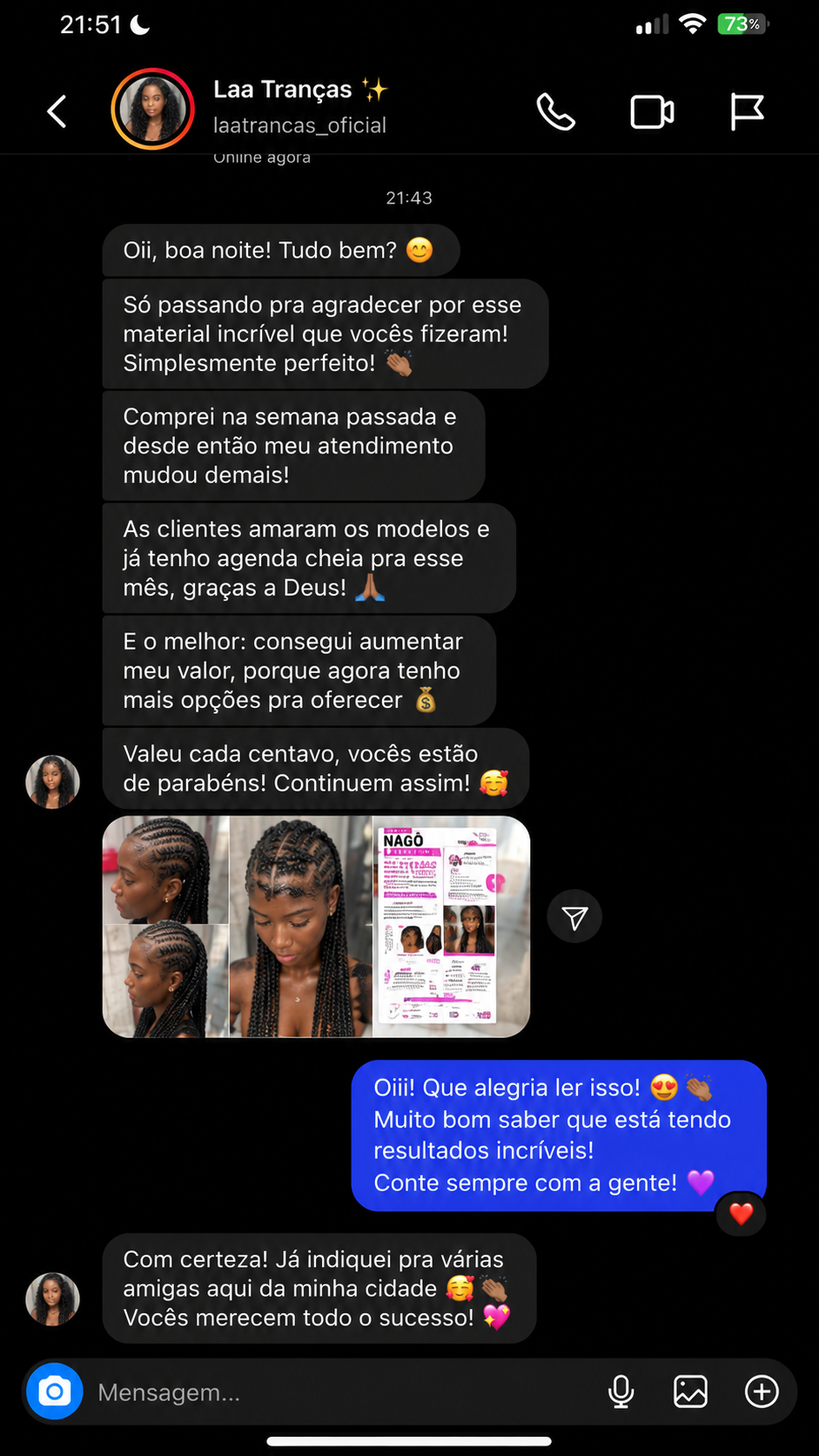The width and height of the screenshot is (819, 1456).
Task: Open the Laa Tranças chat details
Action: click(299, 108)
